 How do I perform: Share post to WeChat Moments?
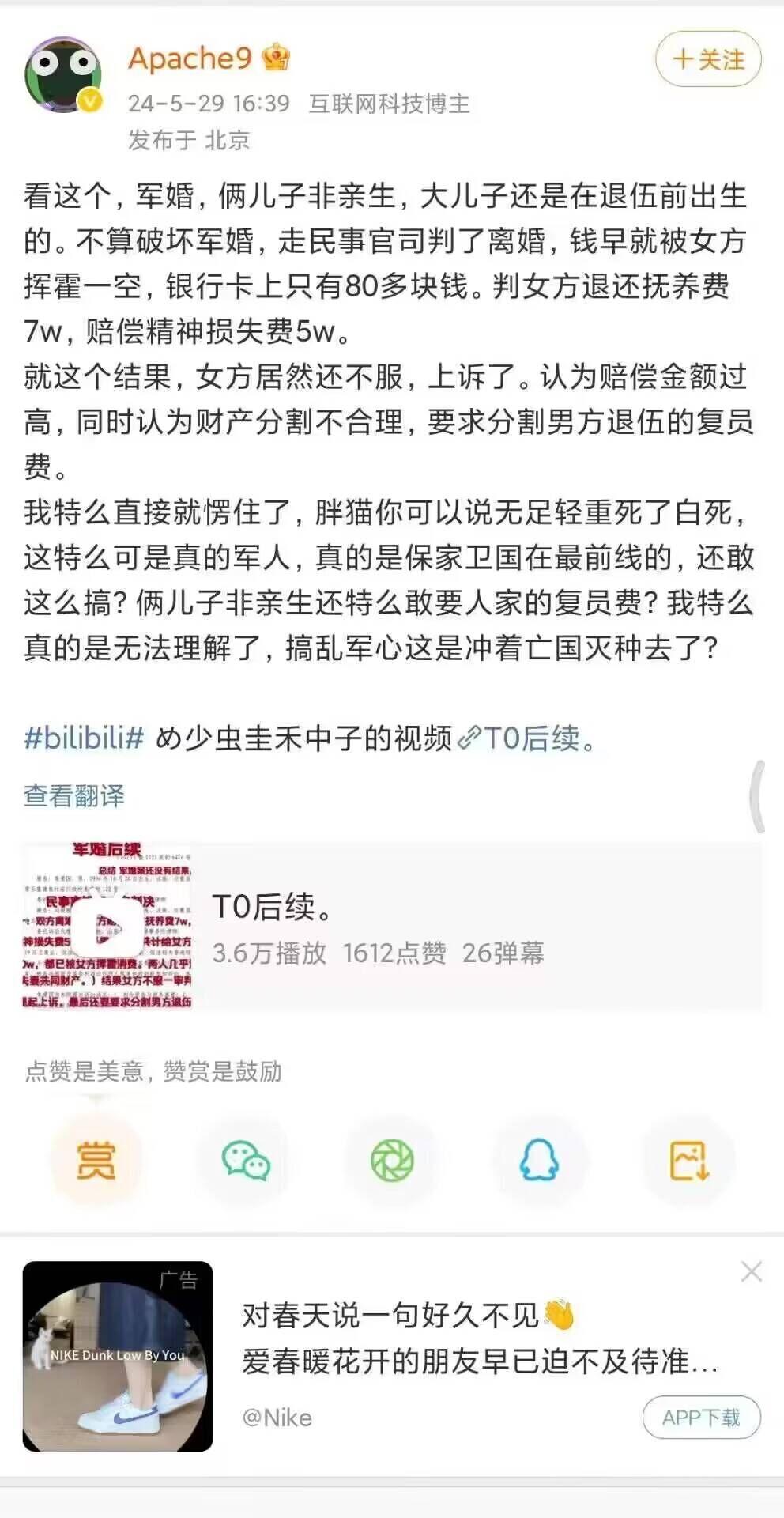[x=392, y=1161]
